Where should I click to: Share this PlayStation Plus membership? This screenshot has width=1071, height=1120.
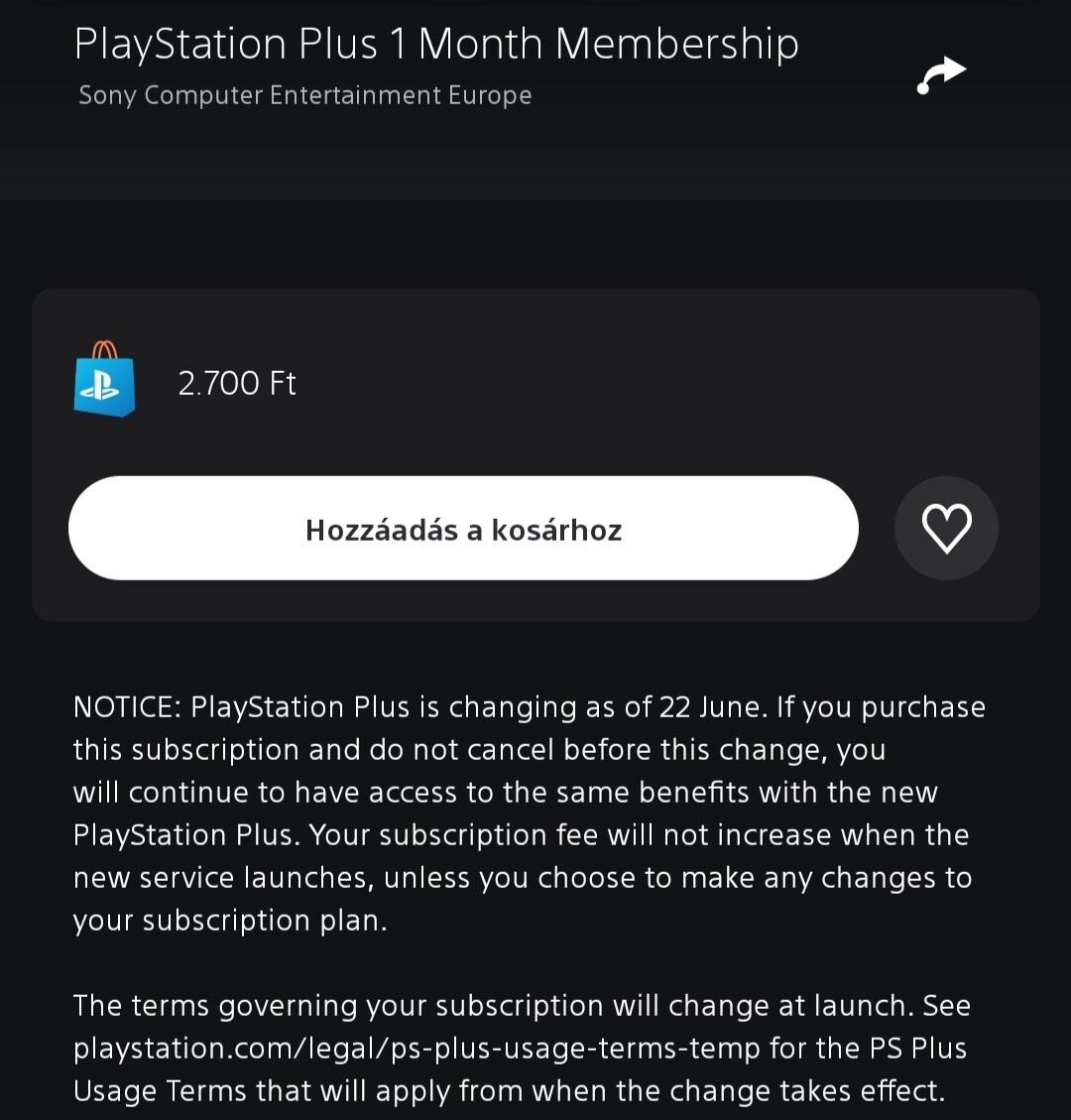pyautogui.click(x=941, y=74)
